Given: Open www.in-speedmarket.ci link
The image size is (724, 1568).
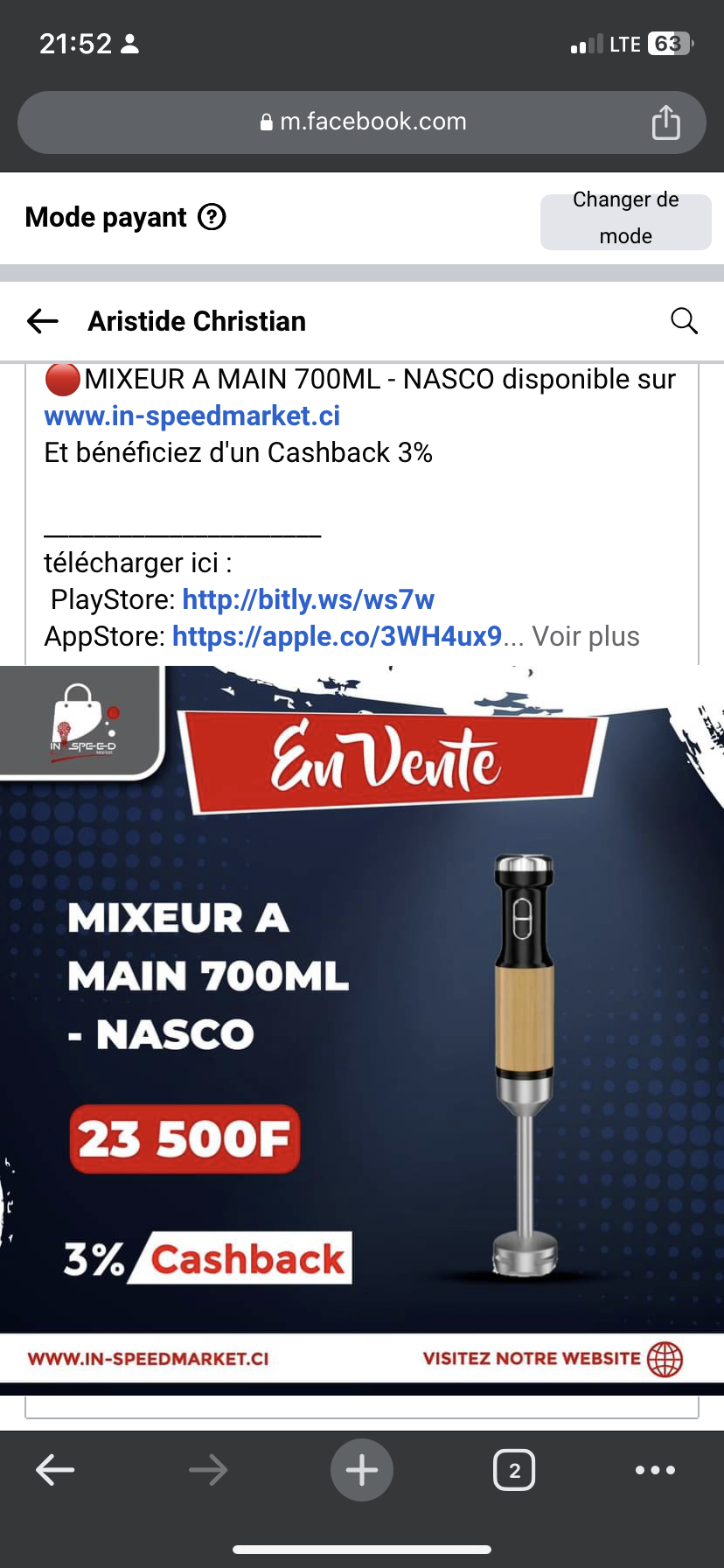Looking at the screenshot, I should (192, 416).
